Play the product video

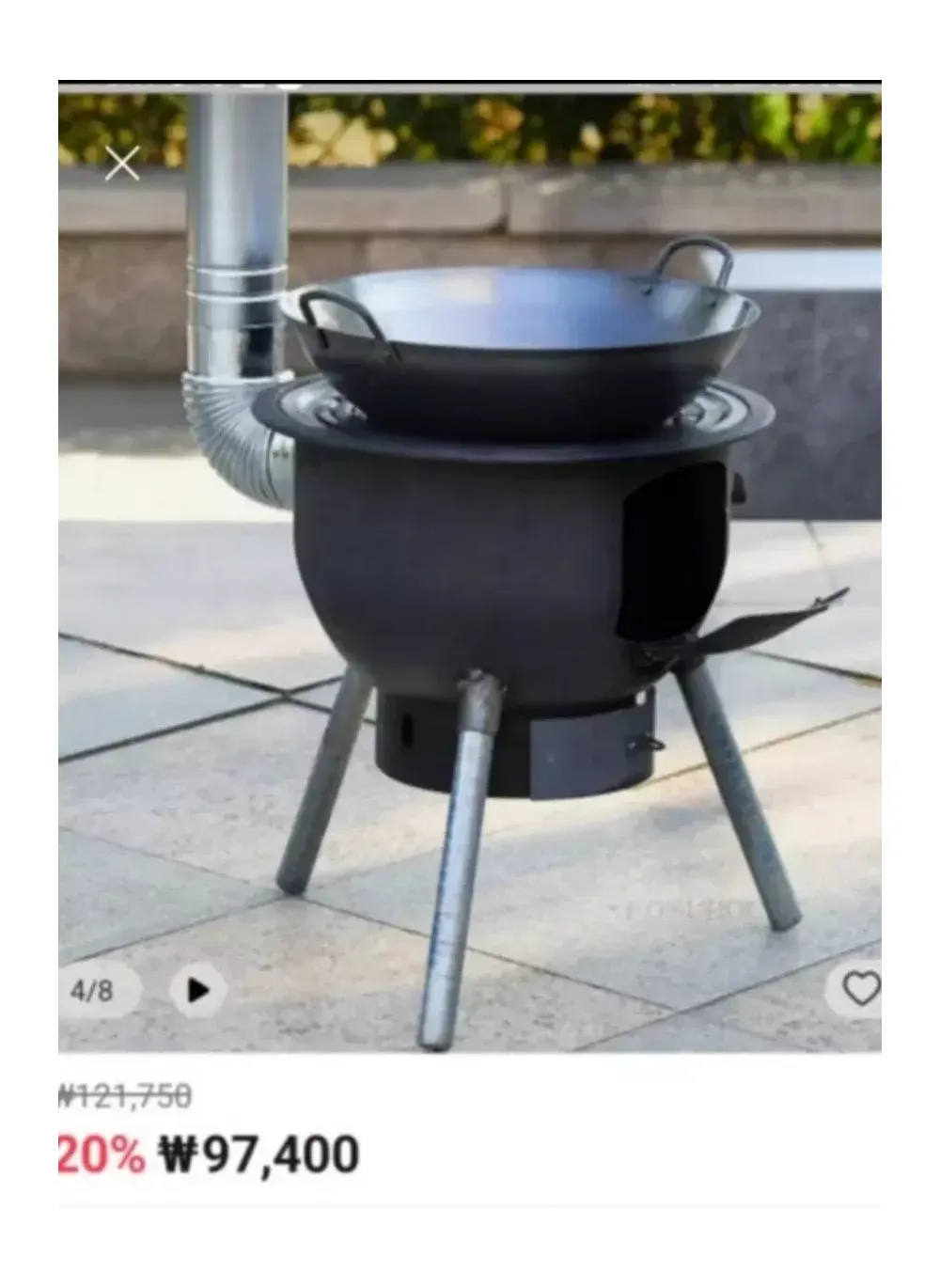click(197, 990)
